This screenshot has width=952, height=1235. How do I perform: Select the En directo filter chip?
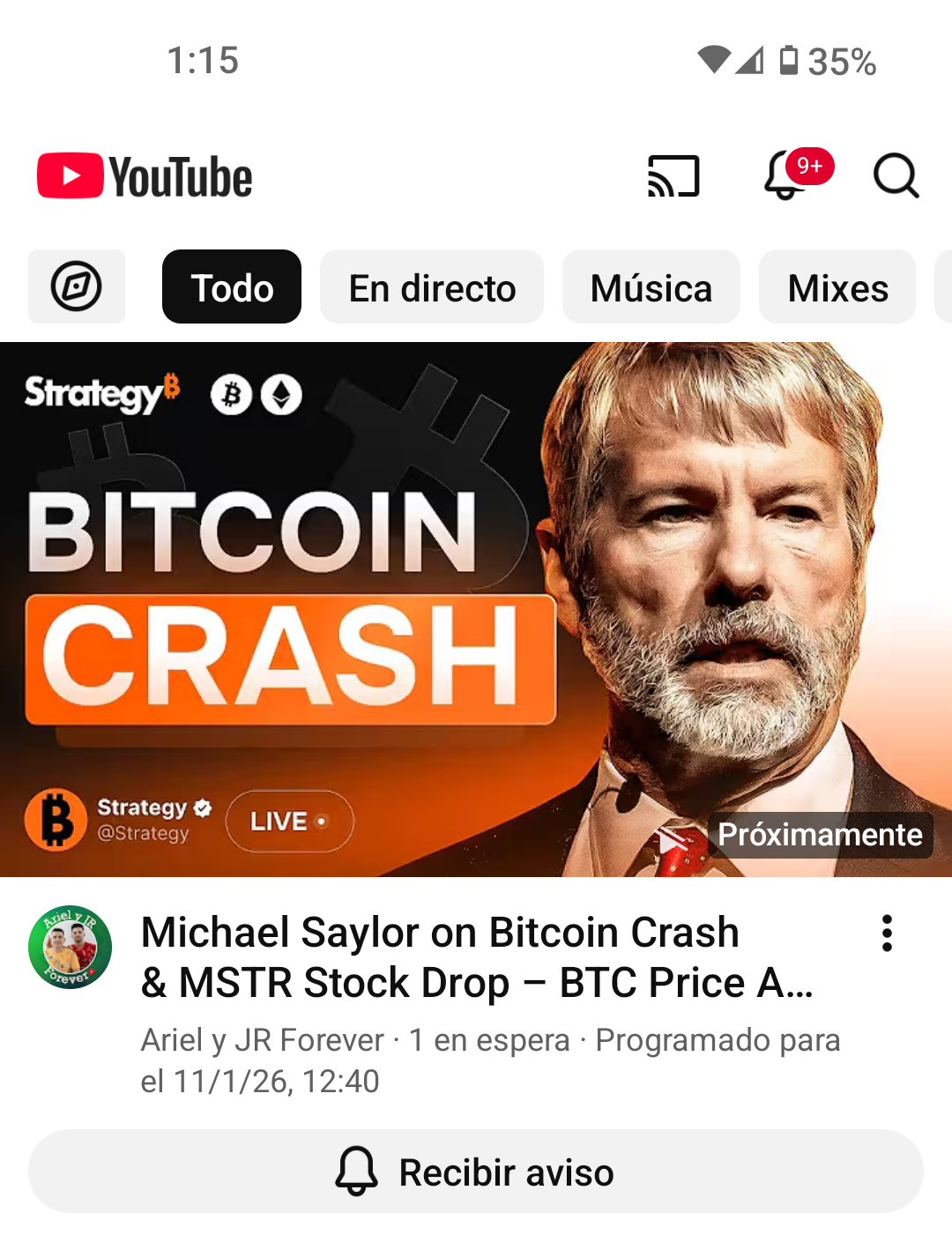(x=431, y=286)
